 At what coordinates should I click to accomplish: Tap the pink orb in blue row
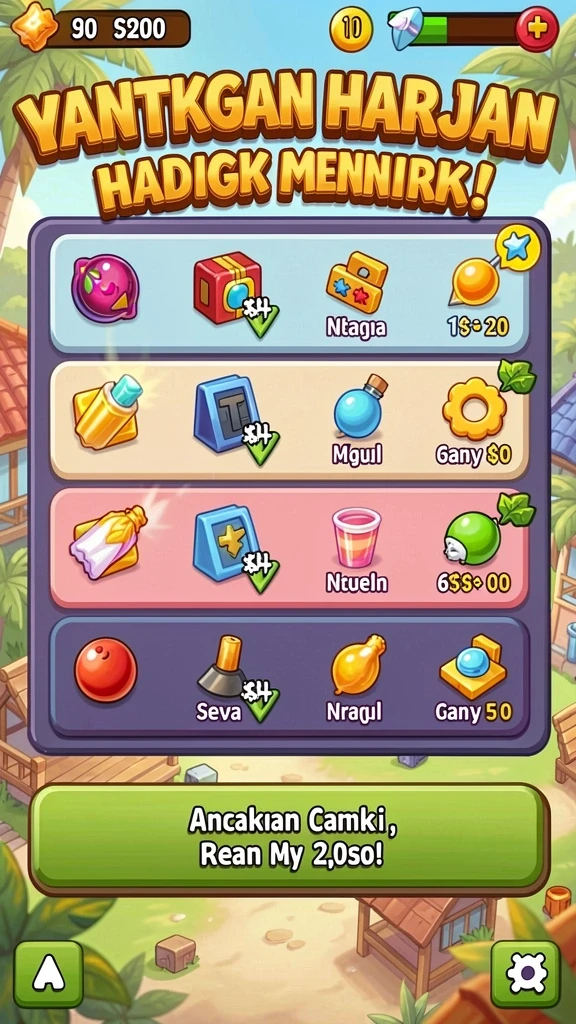point(105,287)
